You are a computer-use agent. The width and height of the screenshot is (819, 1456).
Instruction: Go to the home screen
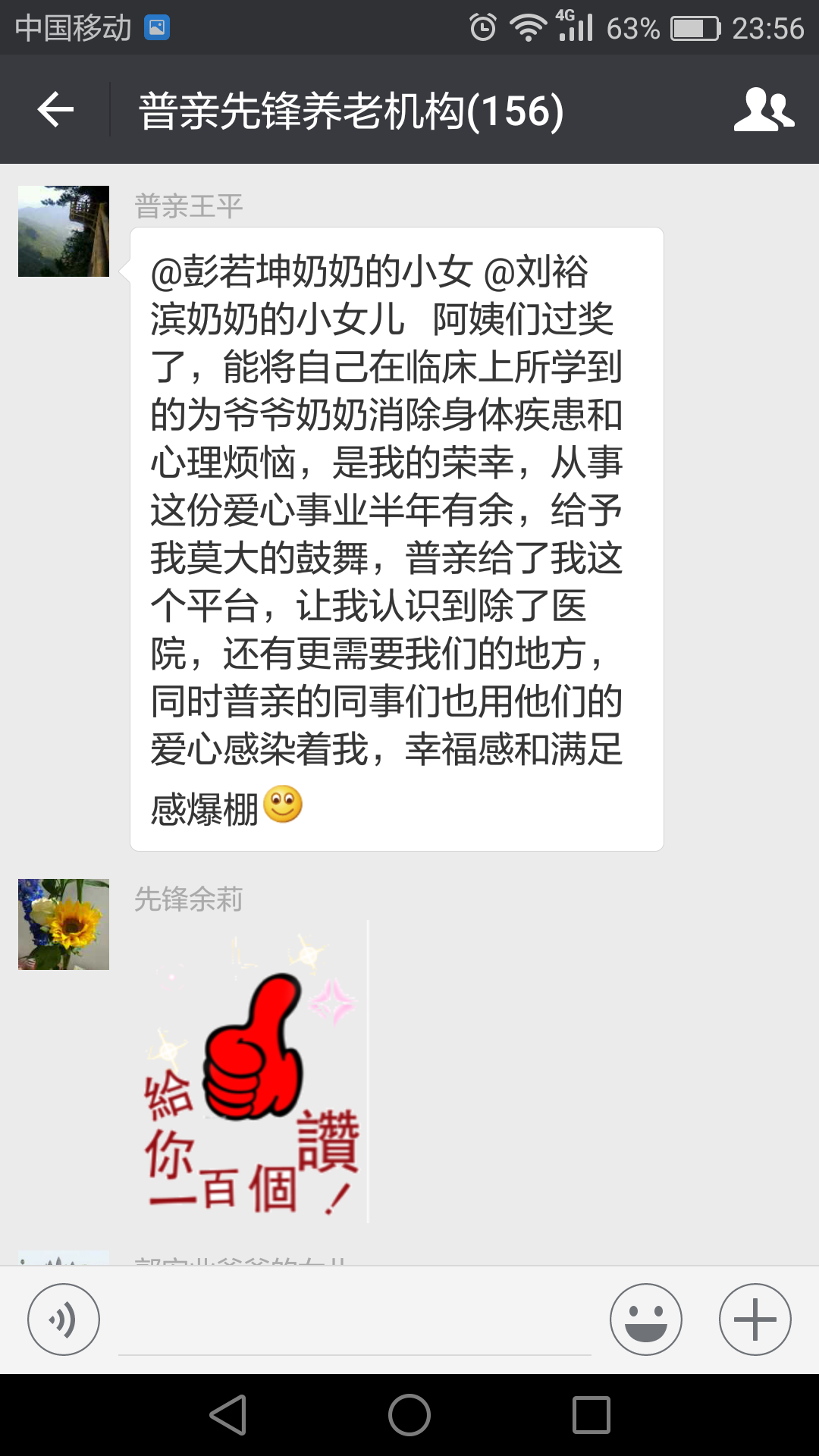pos(409,1415)
